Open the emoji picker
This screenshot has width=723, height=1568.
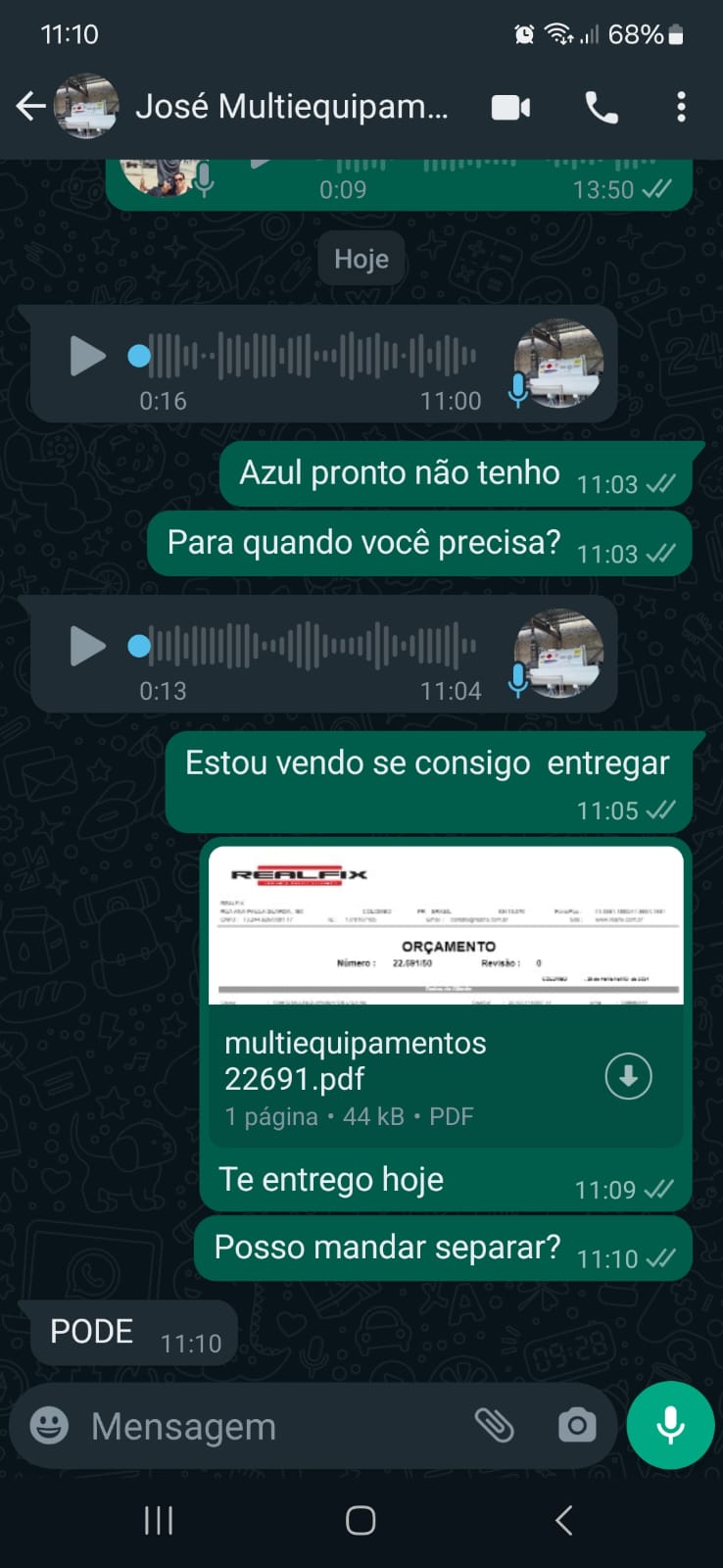click(x=49, y=1426)
